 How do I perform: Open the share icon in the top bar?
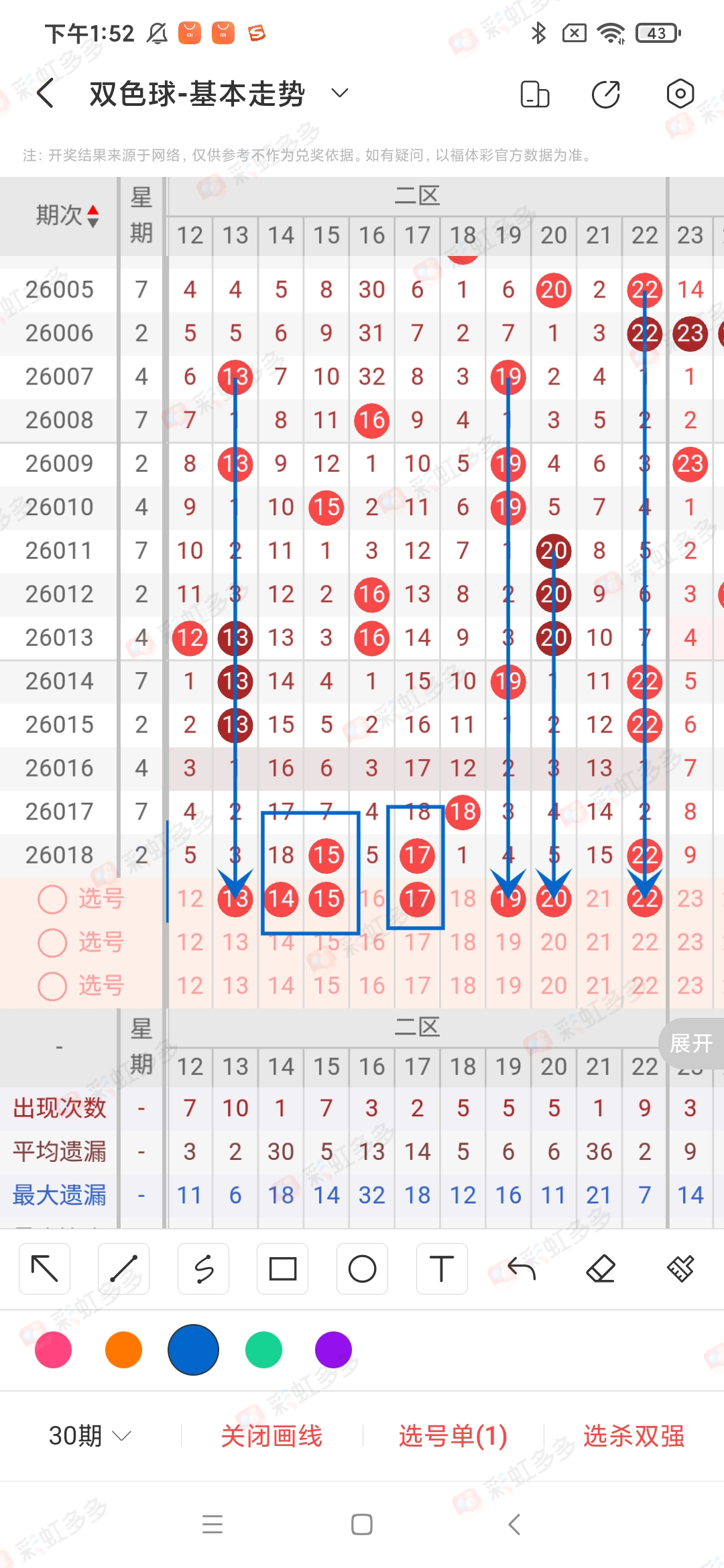point(605,94)
